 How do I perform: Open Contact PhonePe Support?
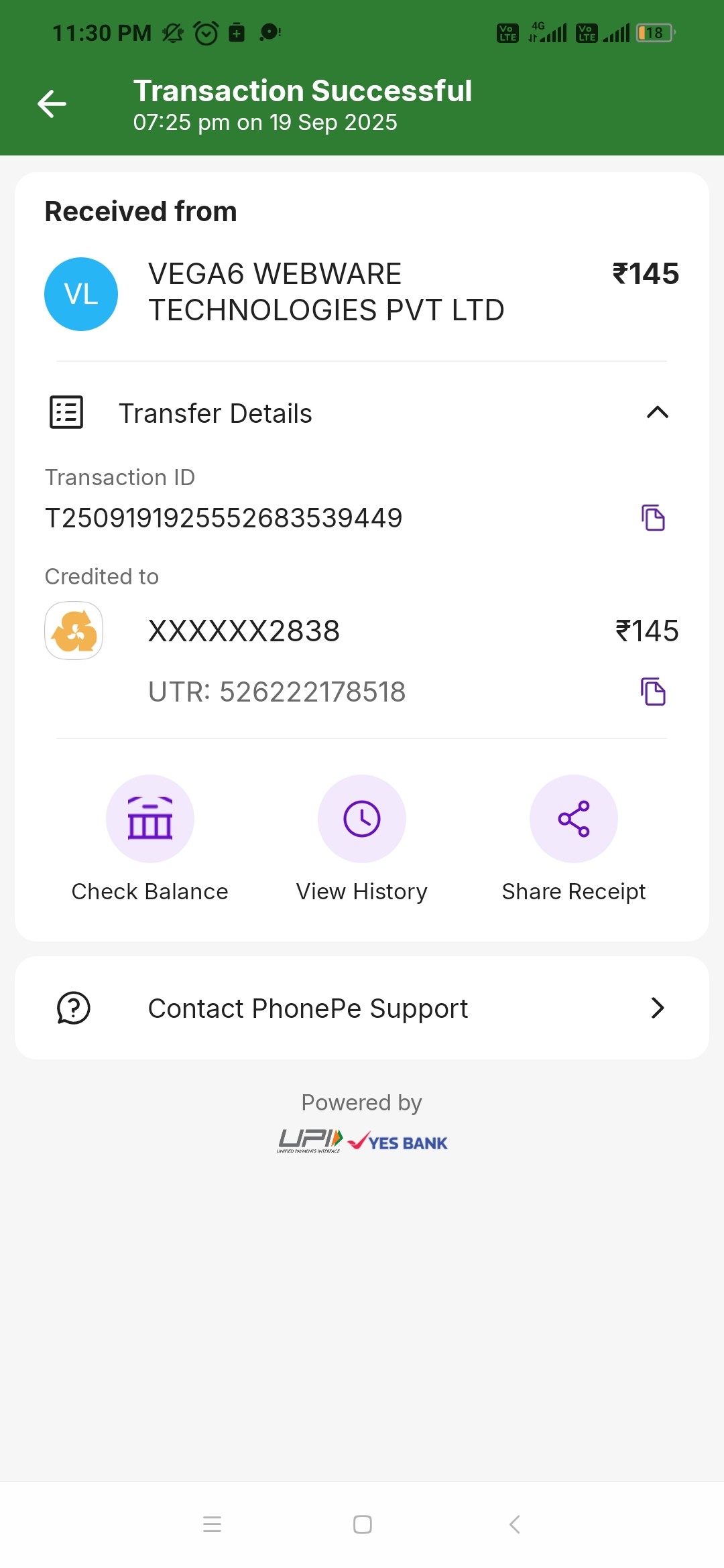[x=362, y=1008]
